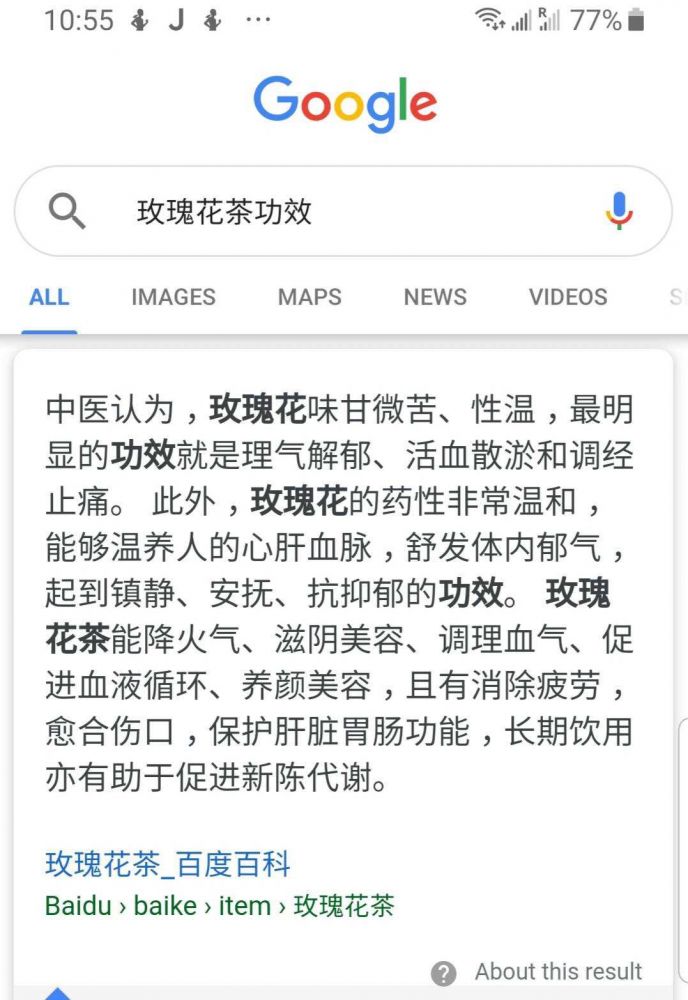688x1000 pixels.
Task: Open the 玫瑰花茶_百度百科 result link
Action: (x=168, y=863)
